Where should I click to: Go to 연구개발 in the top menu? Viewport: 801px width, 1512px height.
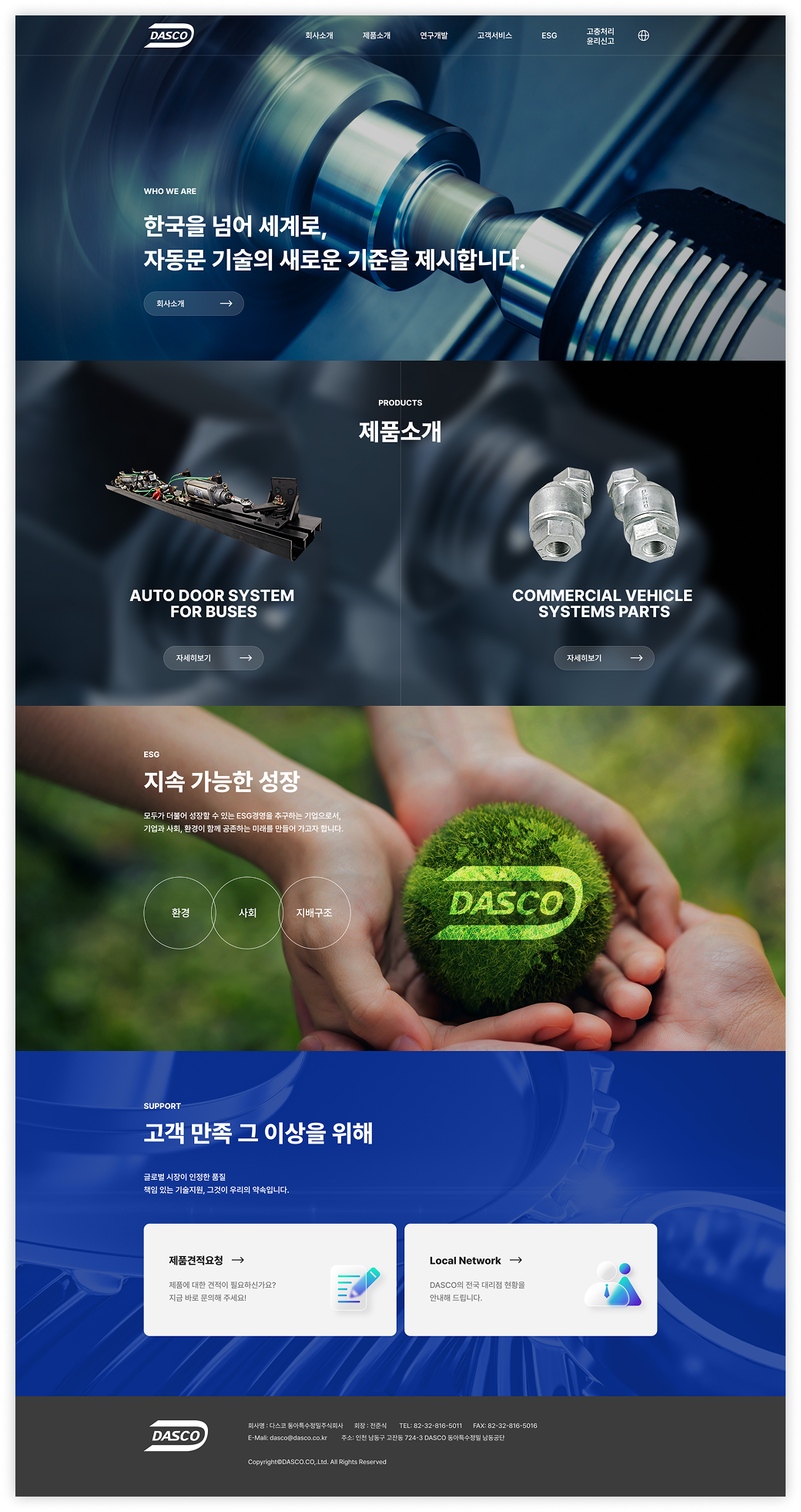click(434, 35)
